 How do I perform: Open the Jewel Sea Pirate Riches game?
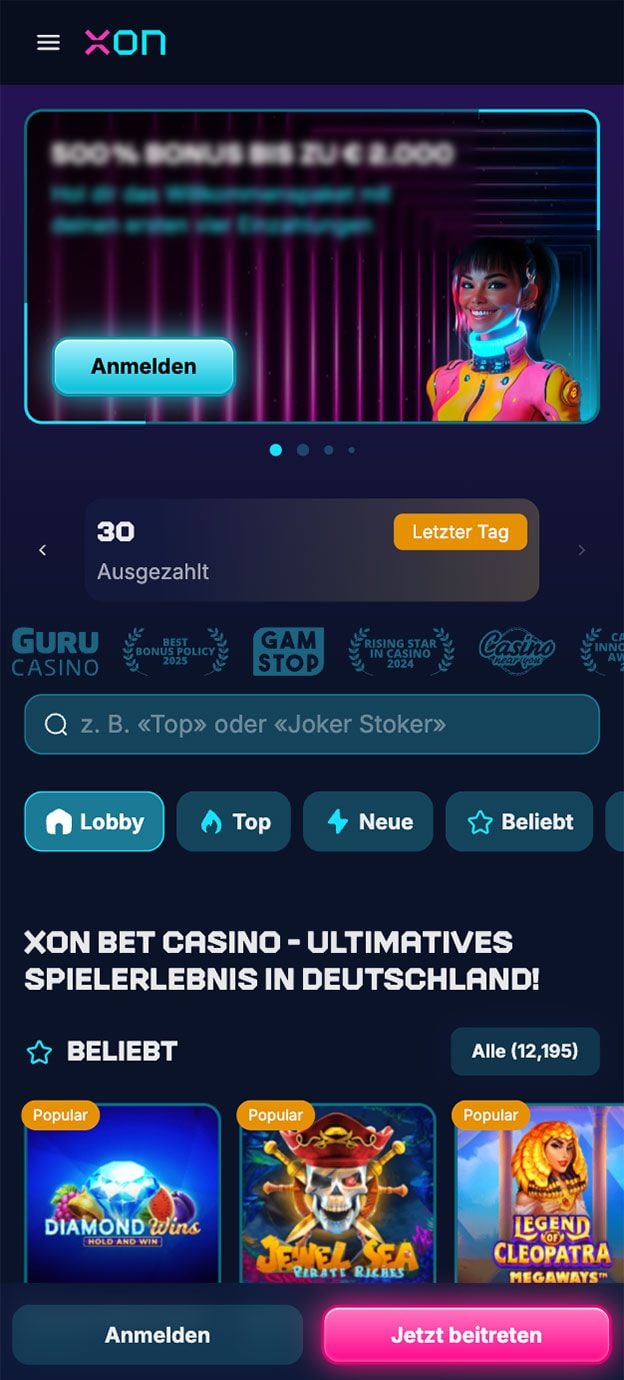[x=338, y=1195]
